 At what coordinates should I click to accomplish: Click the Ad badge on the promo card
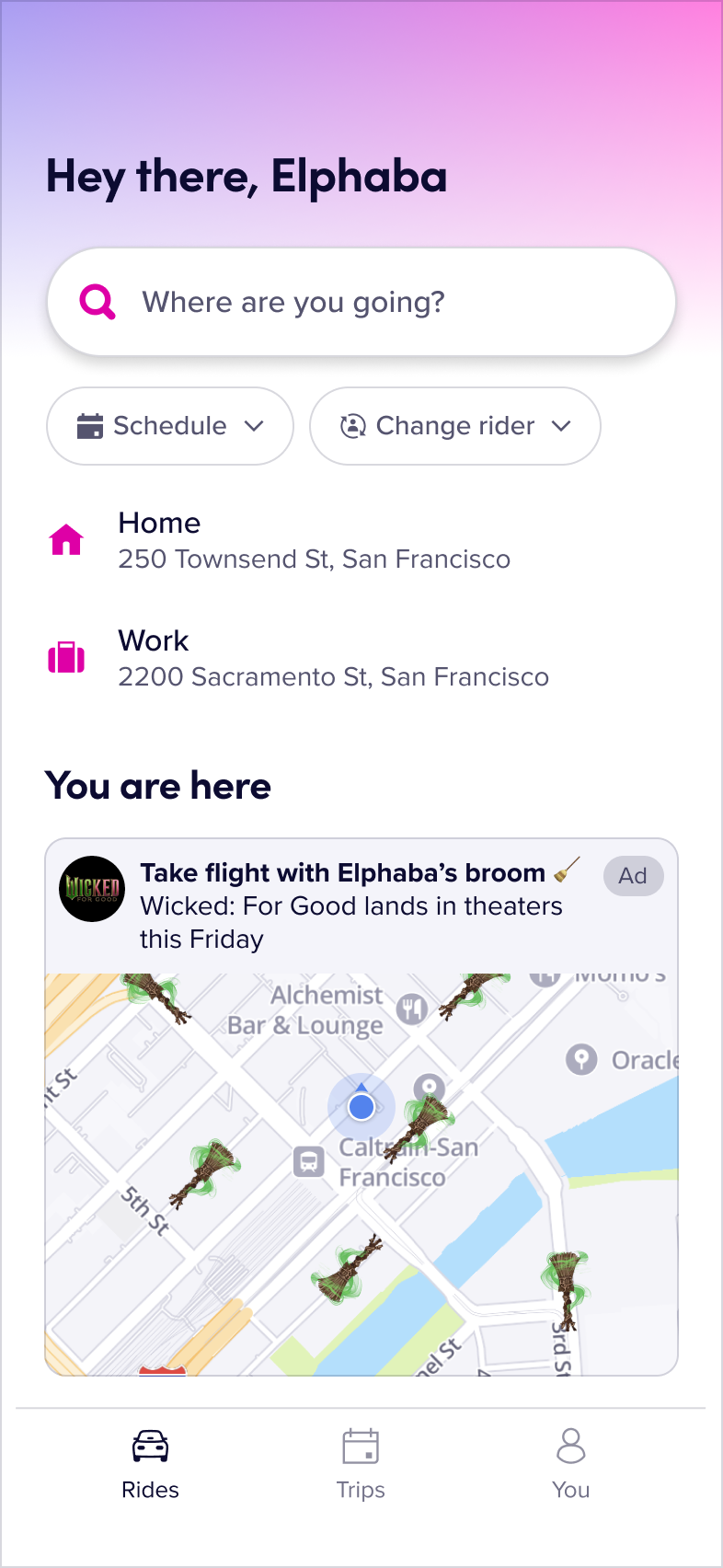pyautogui.click(x=633, y=876)
